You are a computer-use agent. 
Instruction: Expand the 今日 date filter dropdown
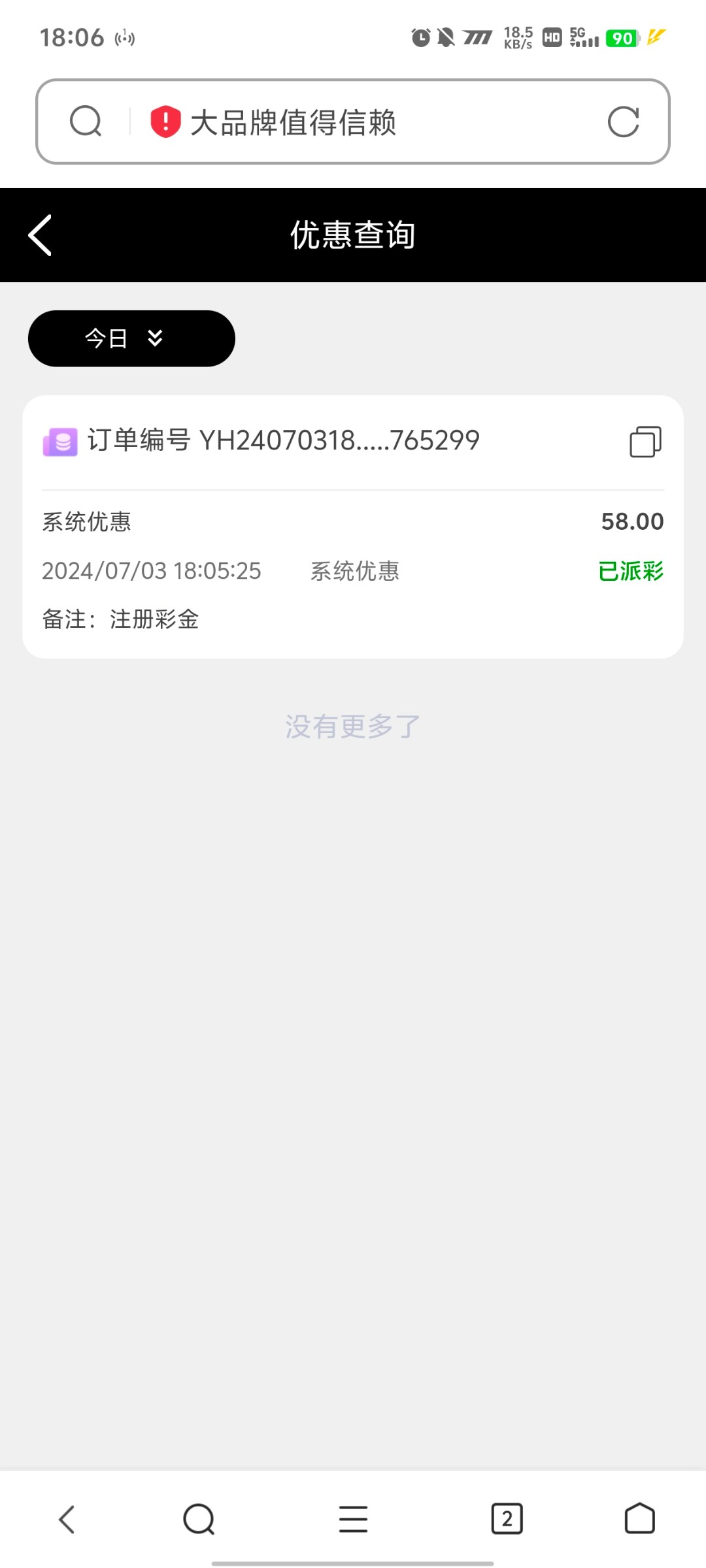[x=131, y=338]
